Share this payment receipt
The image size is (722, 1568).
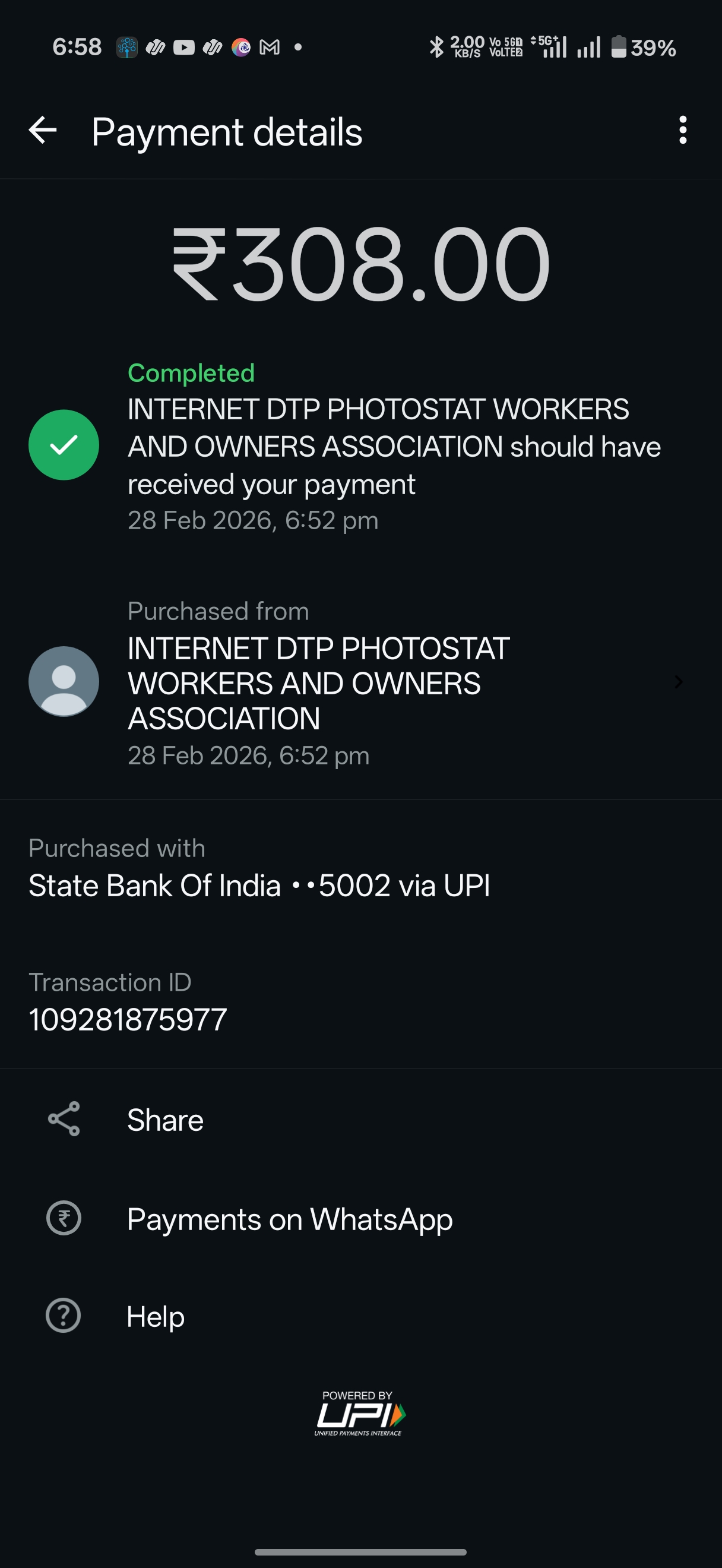(x=165, y=1120)
